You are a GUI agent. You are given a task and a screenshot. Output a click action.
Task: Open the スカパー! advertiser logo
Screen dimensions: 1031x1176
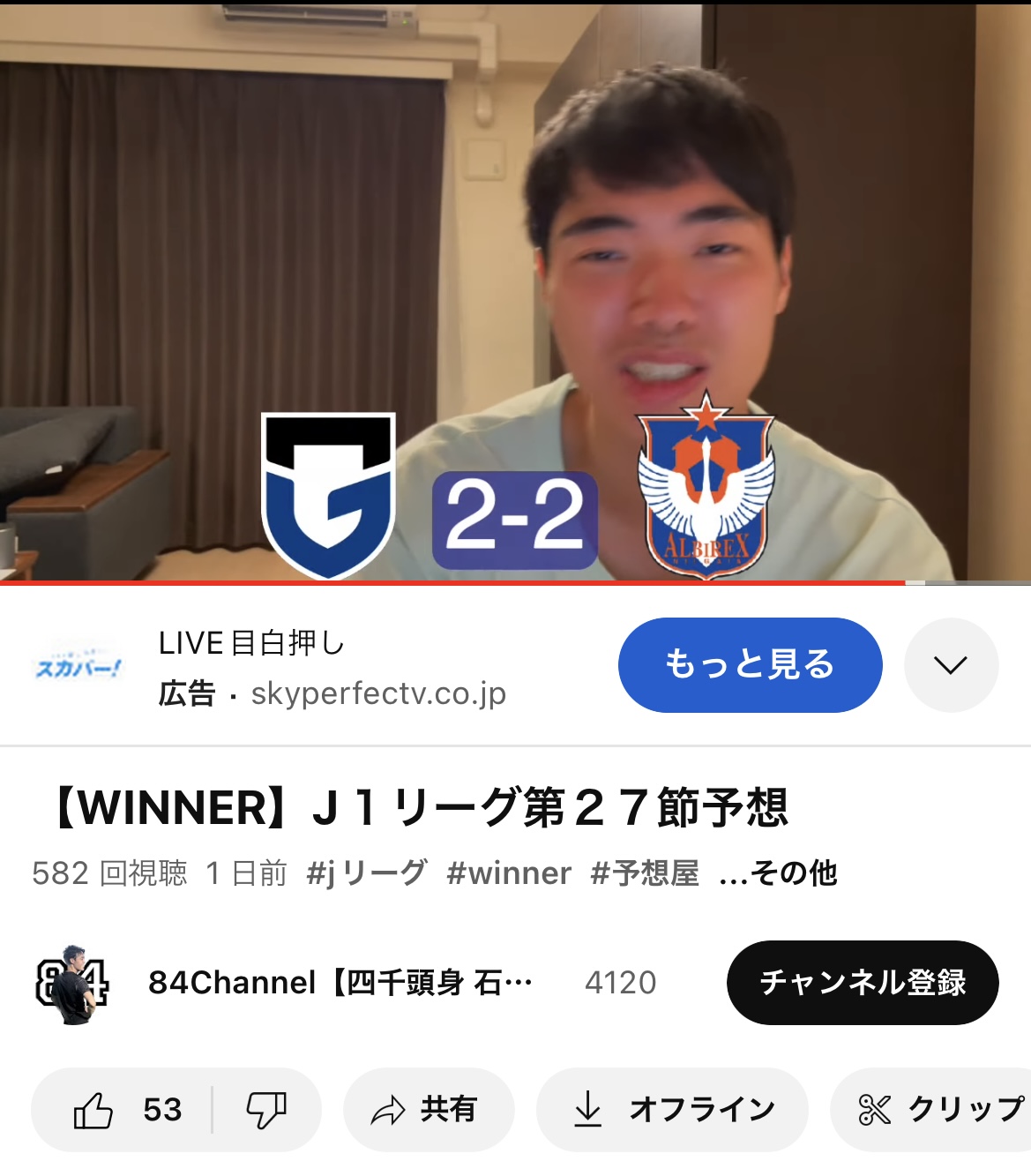[78, 666]
